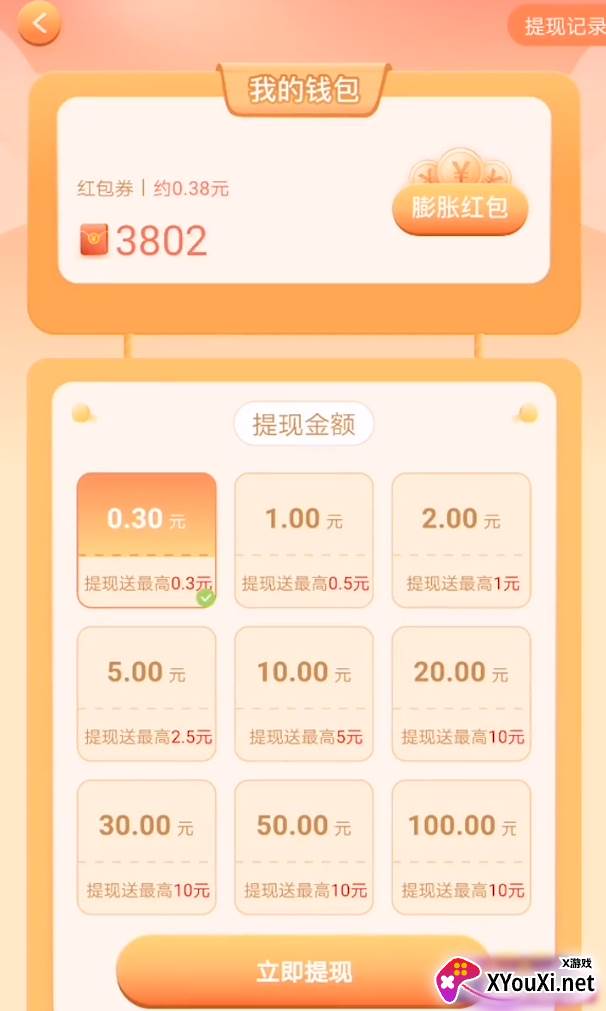Tap the 膨胀红包 button

click(460, 208)
